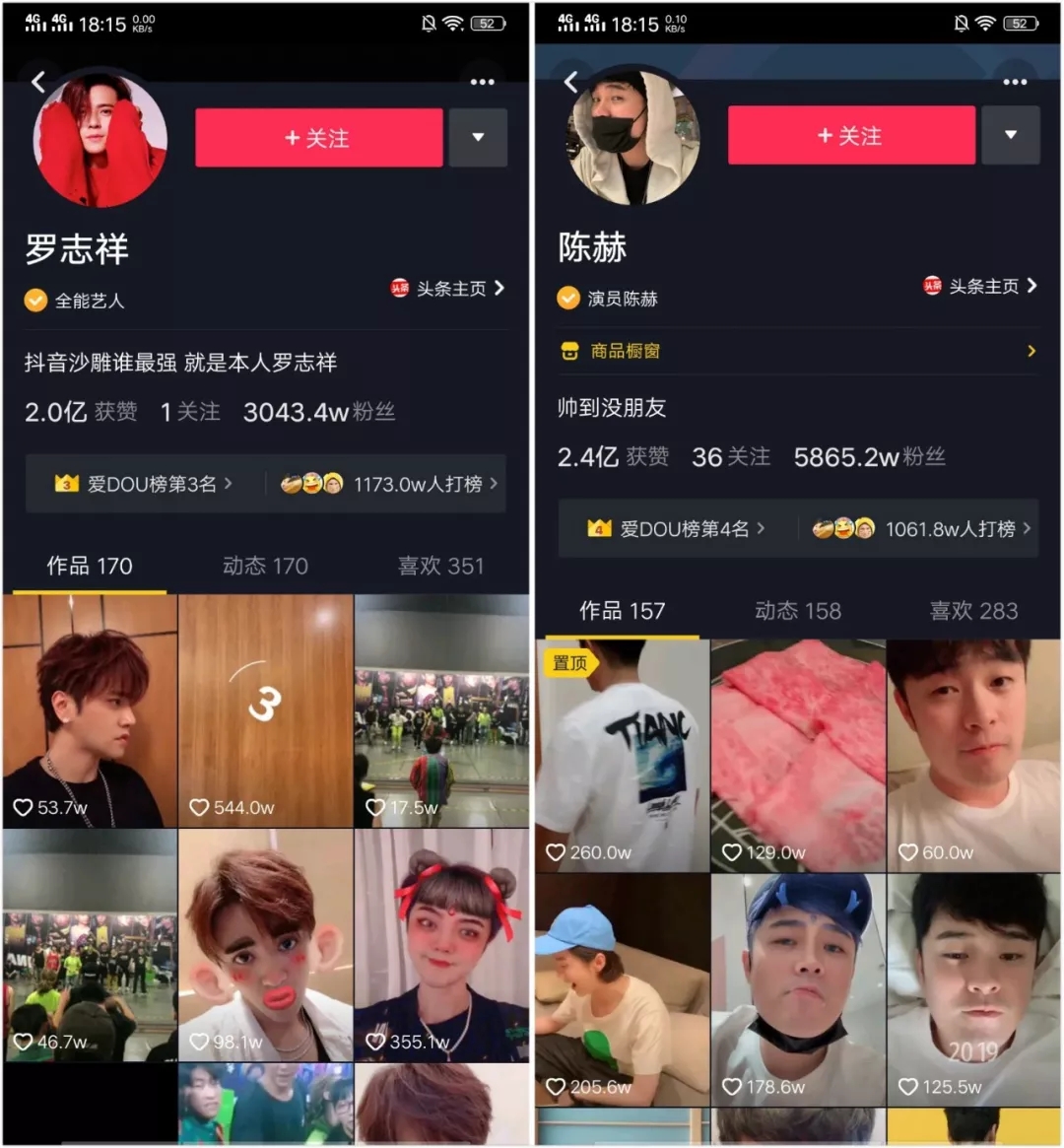This screenshot has height=1148, width=1064.
Task: Open 陈赫's video with 178.6w likes
Action: [798, 988]
